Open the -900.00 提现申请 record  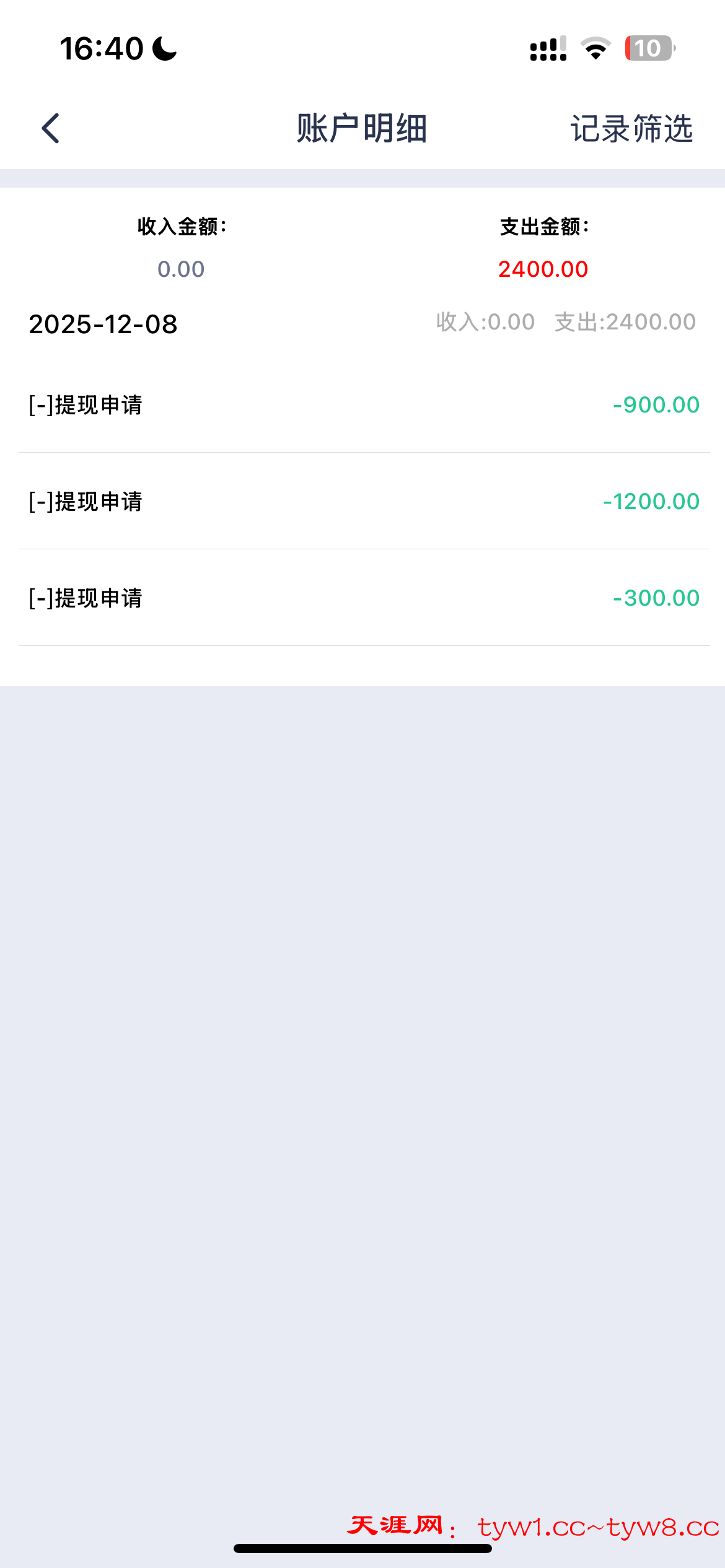click(363, 405)
